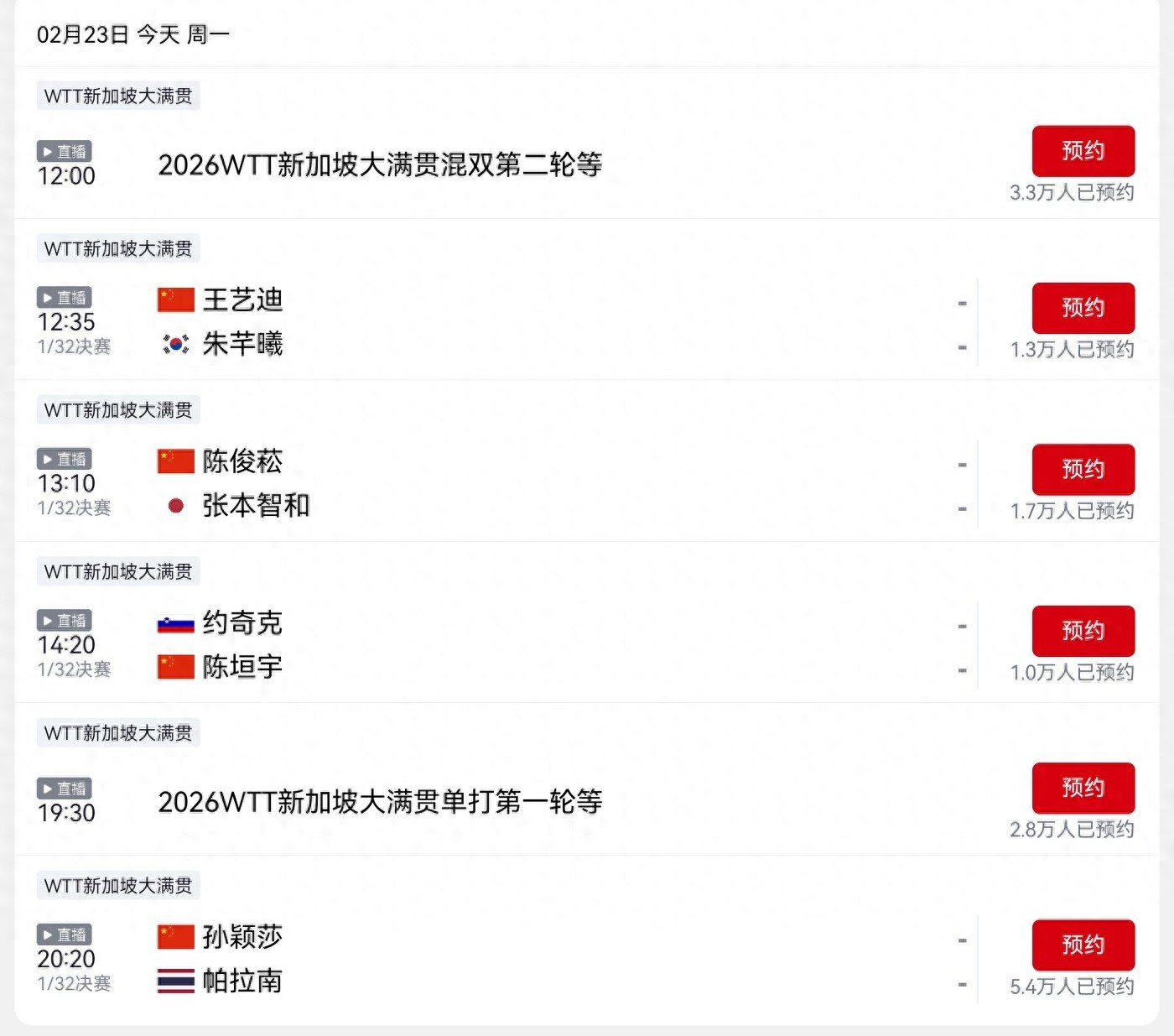
Task: Tap 预约 for the 12:00 混双第二轮 broadcast
Action: pyautogui.click(x=1083, y=151)
